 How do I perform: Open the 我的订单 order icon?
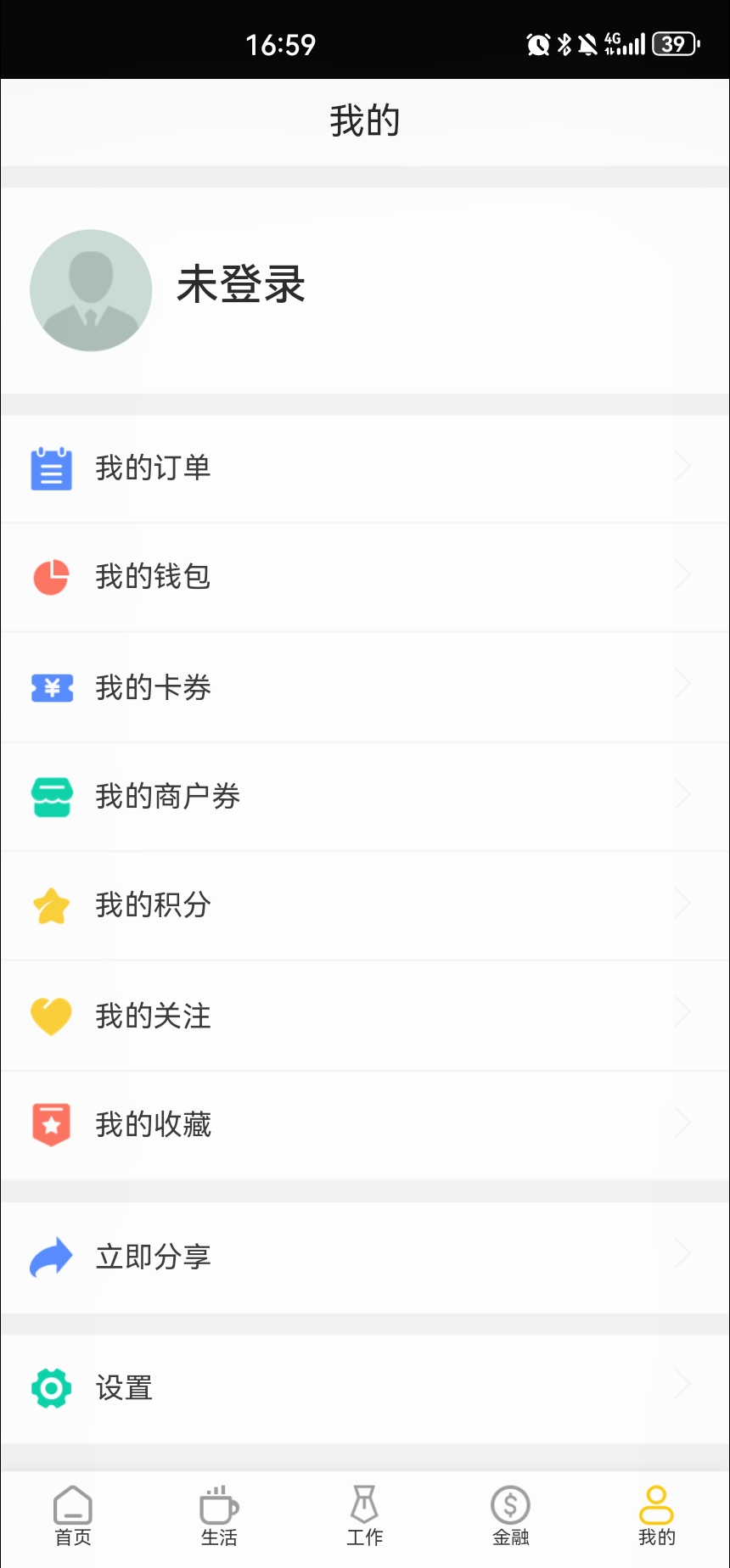51,468
